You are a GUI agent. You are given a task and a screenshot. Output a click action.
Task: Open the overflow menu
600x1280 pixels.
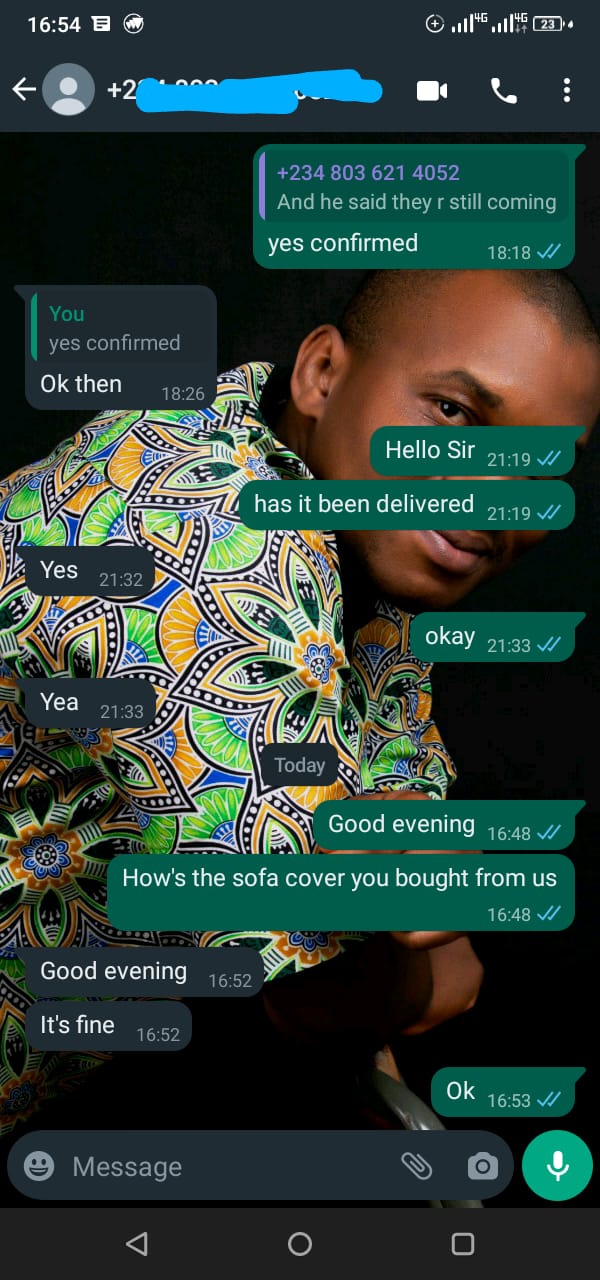coord(567,91)
